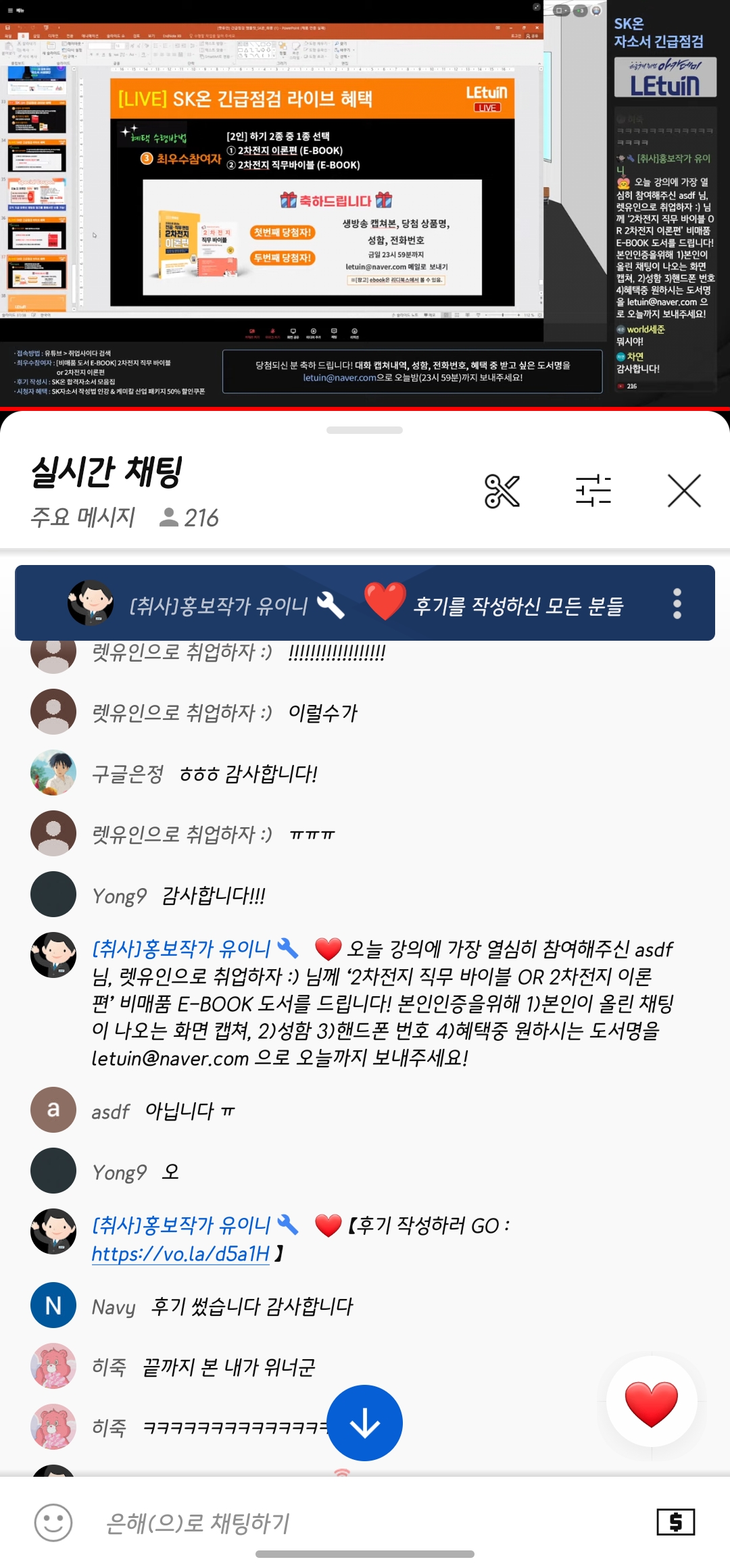The image size is (730, 1568).
Task: Close the live chat panel
Action: tap(684, 491)
